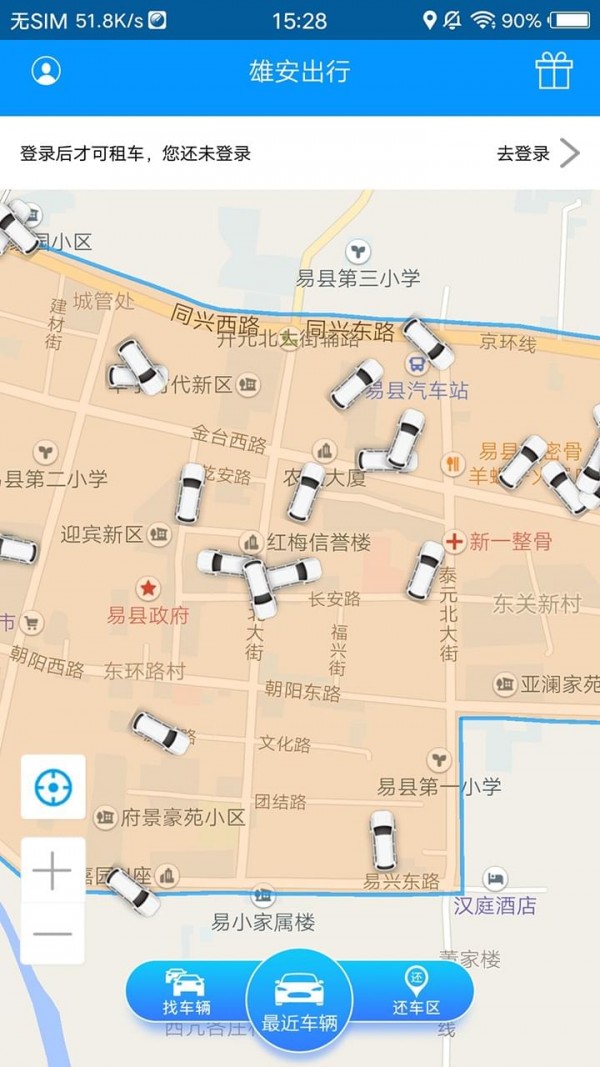Zoom in on the map
The image size is (600, 1067).
(x=53, y=871)
